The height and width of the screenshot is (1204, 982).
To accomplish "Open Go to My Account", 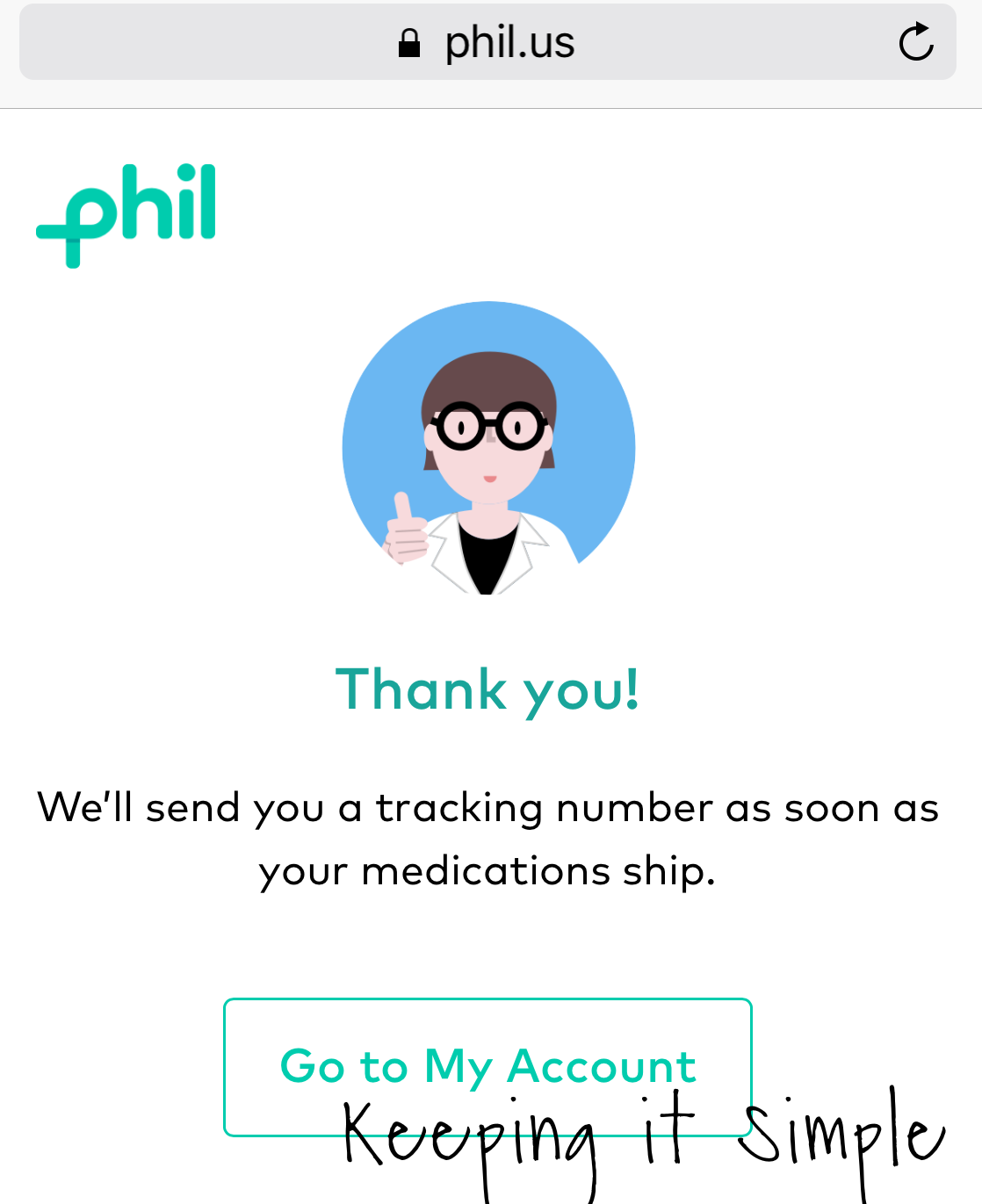I will 487,1067.
